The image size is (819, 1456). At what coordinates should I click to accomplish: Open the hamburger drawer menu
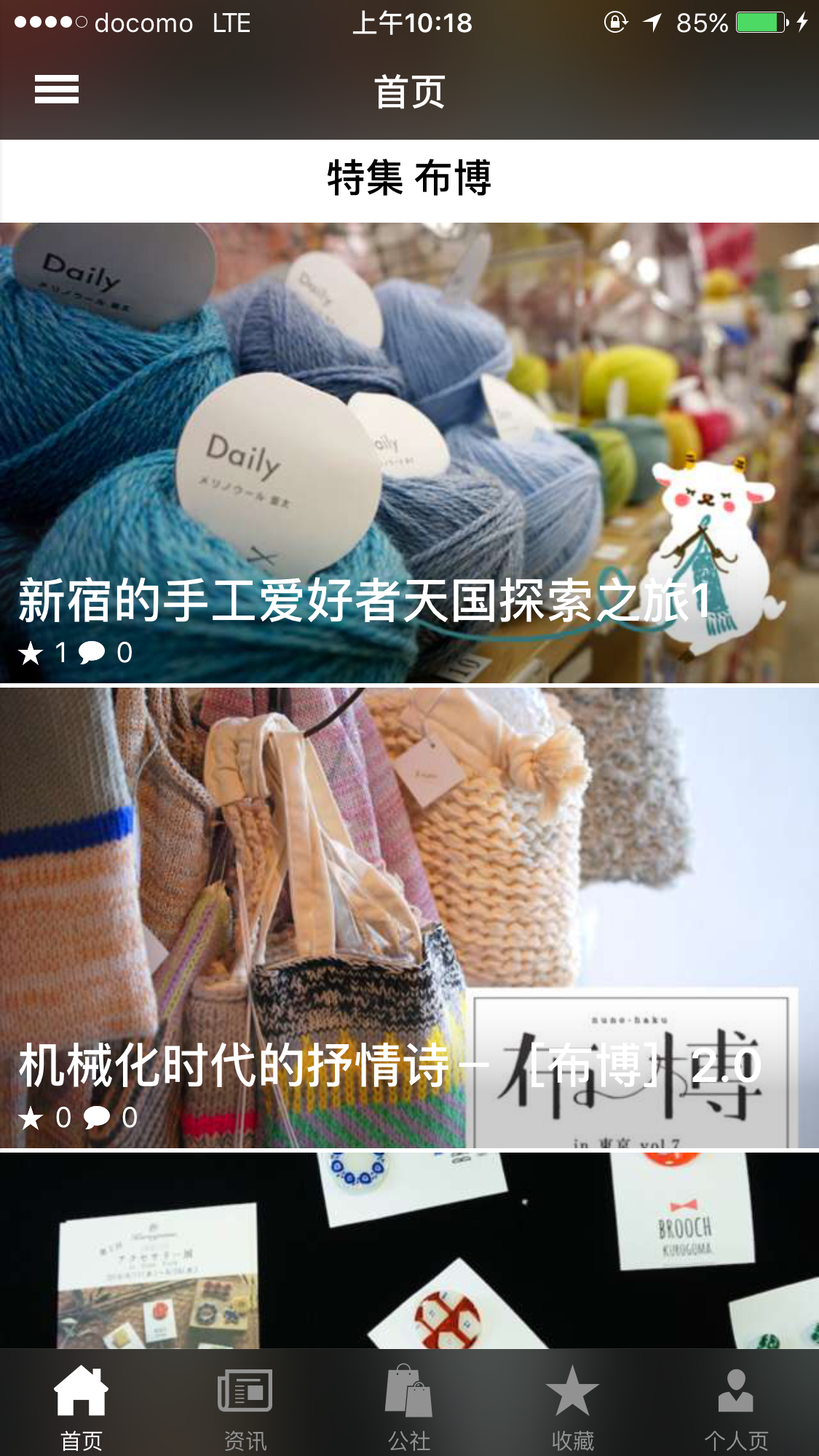tap(57, 89)
